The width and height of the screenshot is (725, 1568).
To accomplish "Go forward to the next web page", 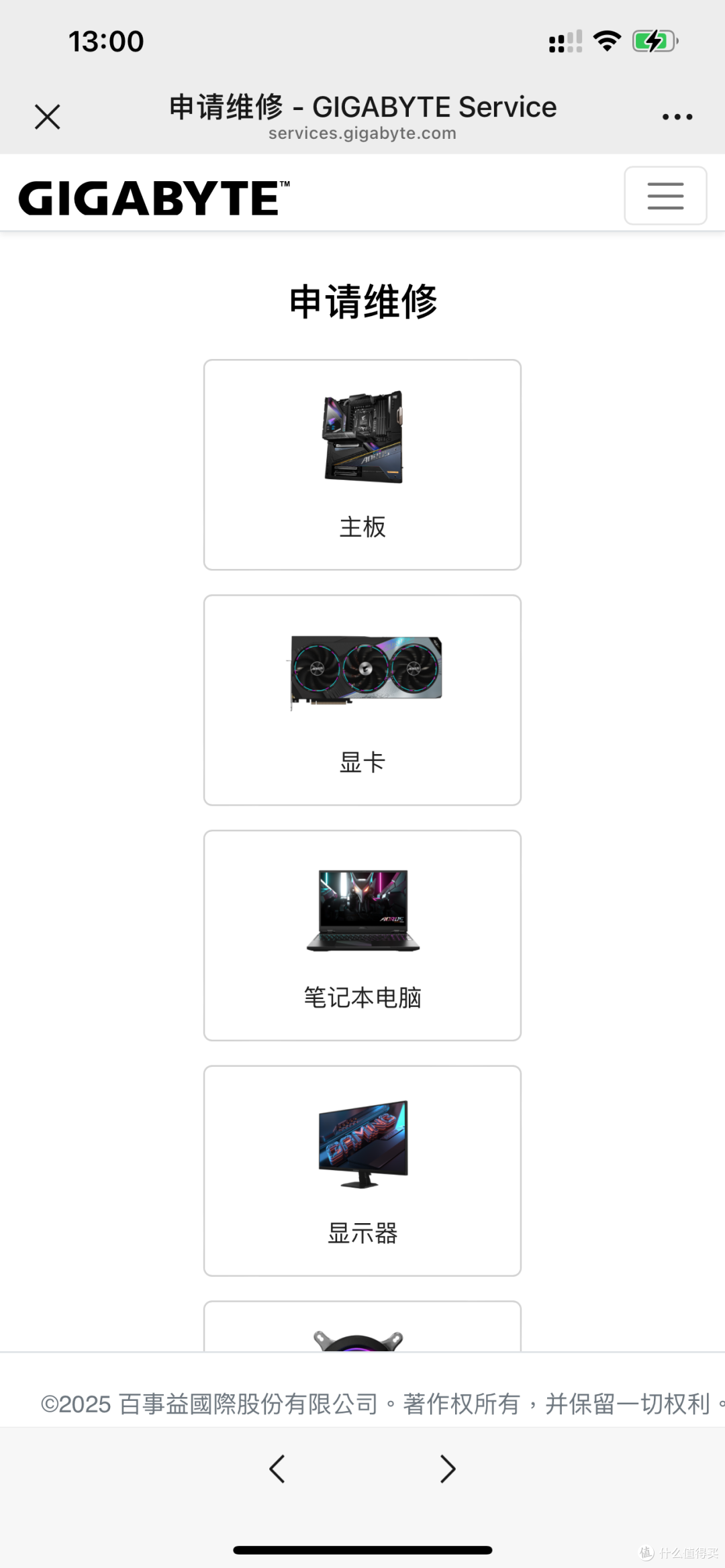I will 448,1469.
